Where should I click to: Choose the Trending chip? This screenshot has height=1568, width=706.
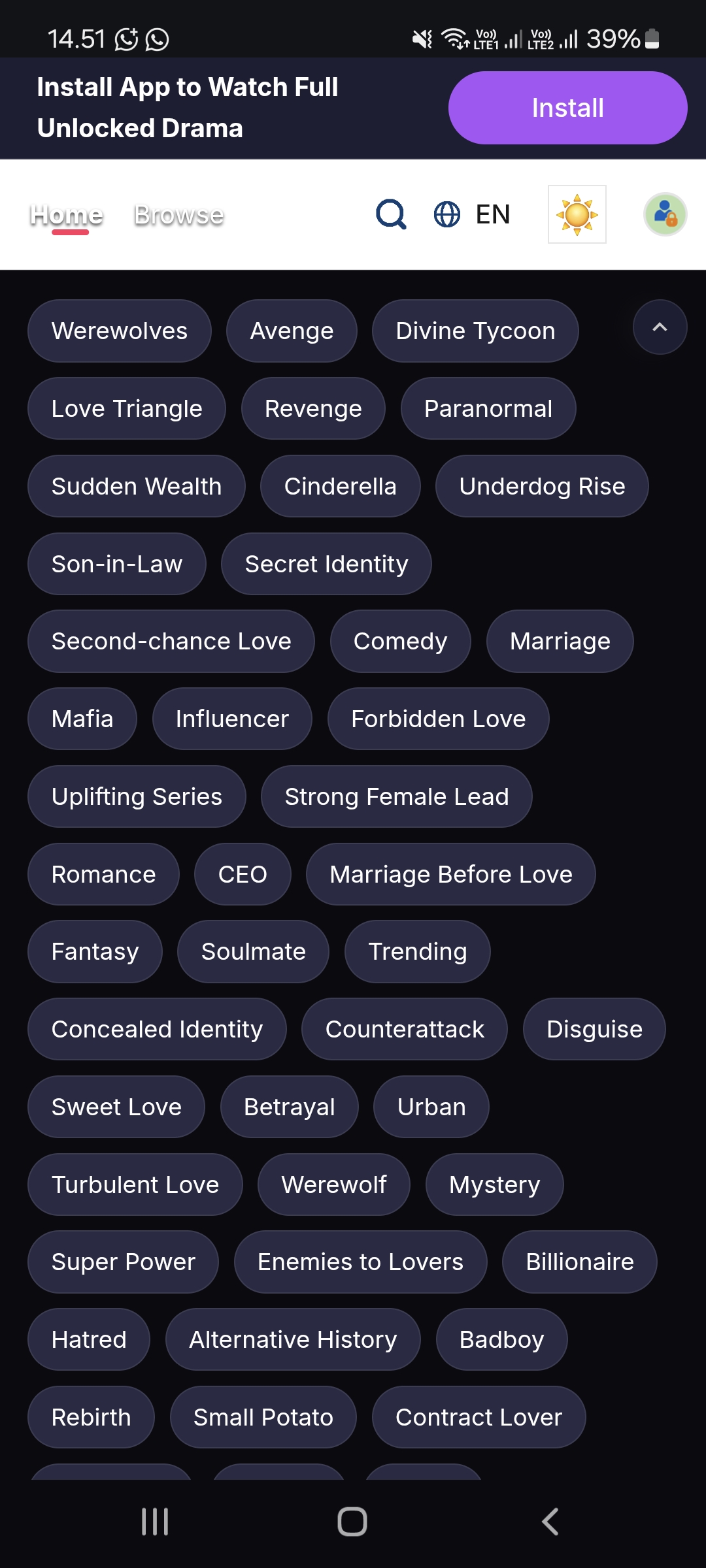point(417,952)
